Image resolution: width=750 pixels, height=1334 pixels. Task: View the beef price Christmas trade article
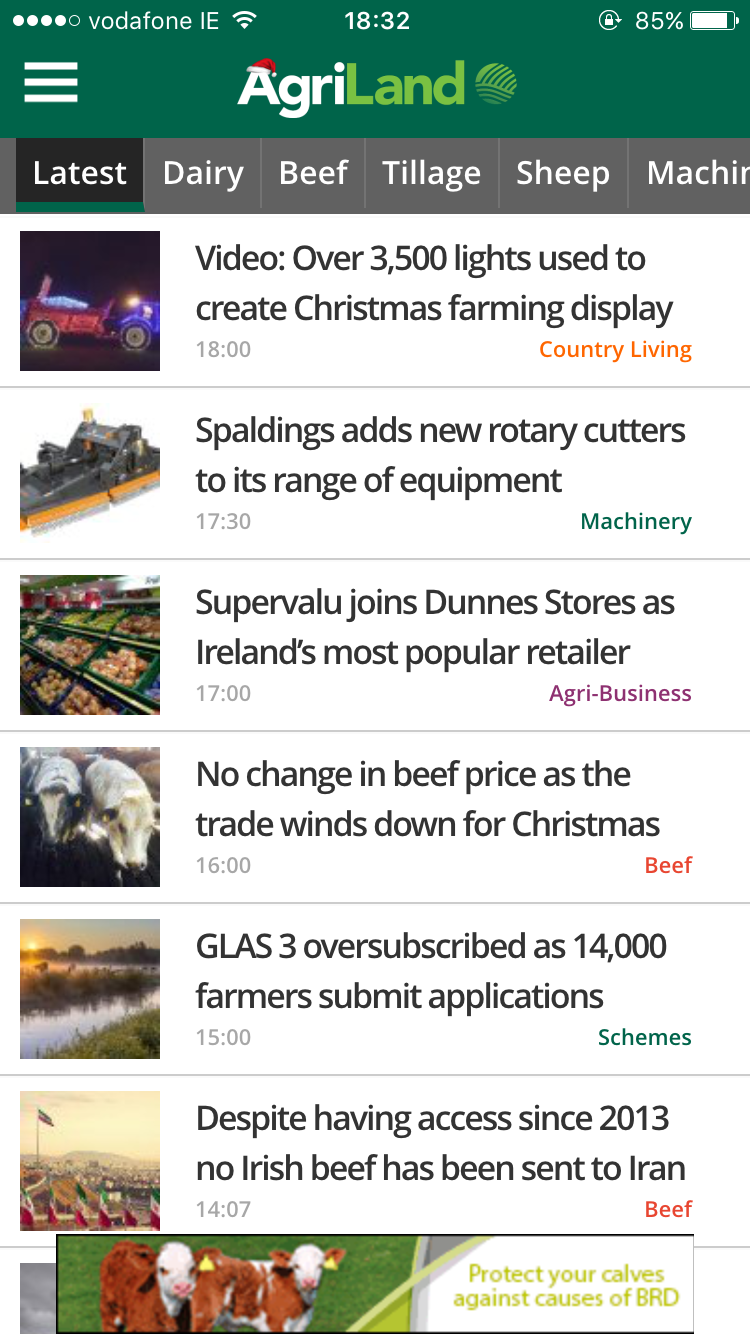(427, 800)
